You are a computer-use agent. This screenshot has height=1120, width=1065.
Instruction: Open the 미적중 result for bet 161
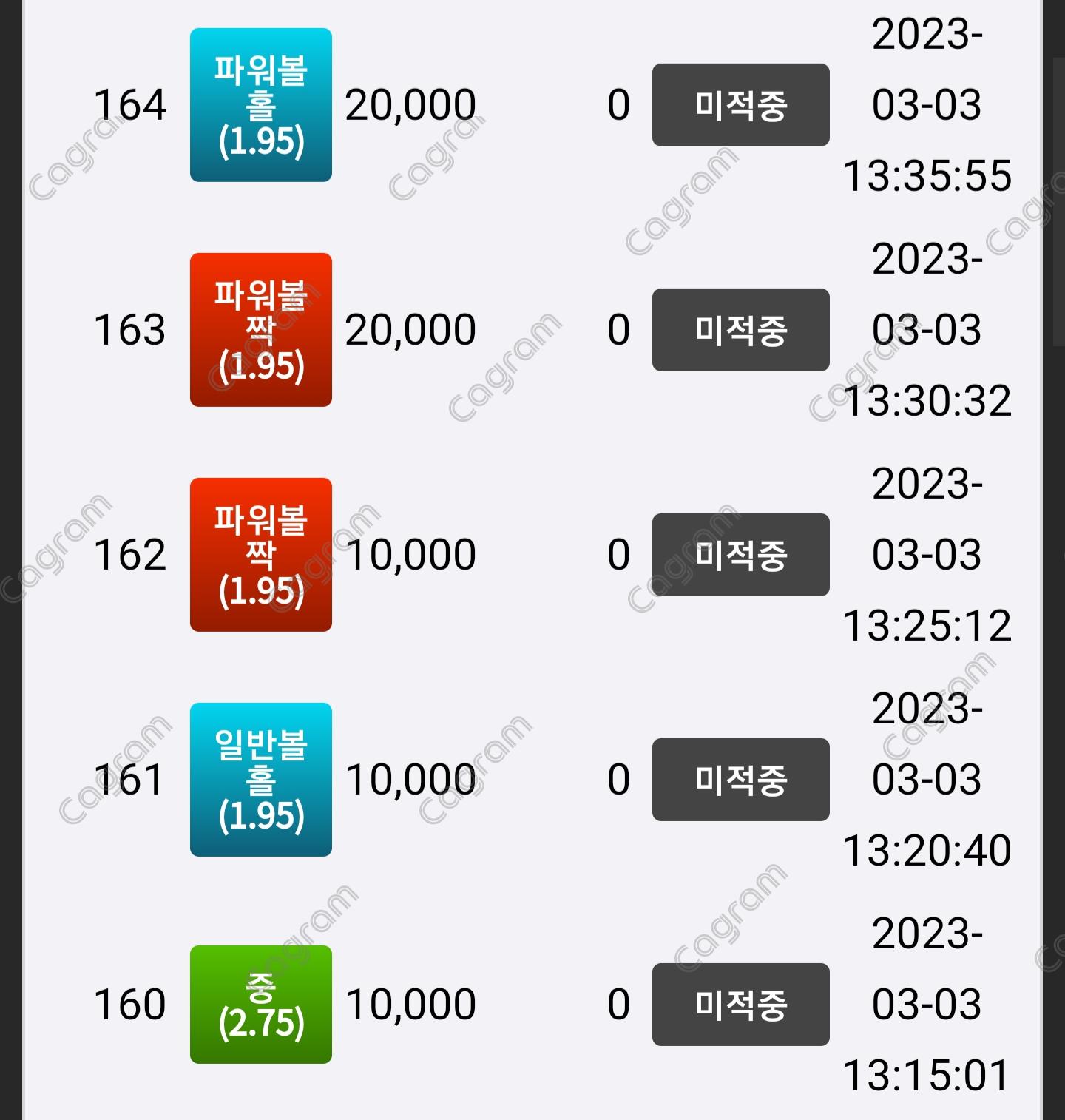pos(740,780)
